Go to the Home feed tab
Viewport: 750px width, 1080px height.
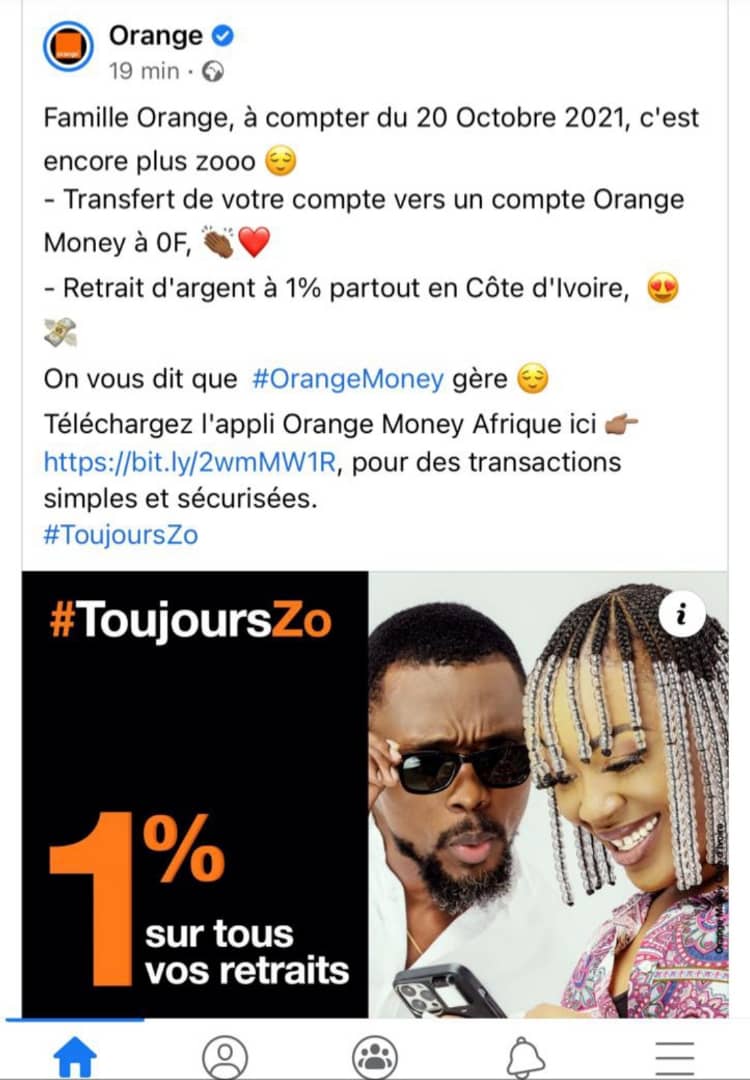click(74, 1055)
